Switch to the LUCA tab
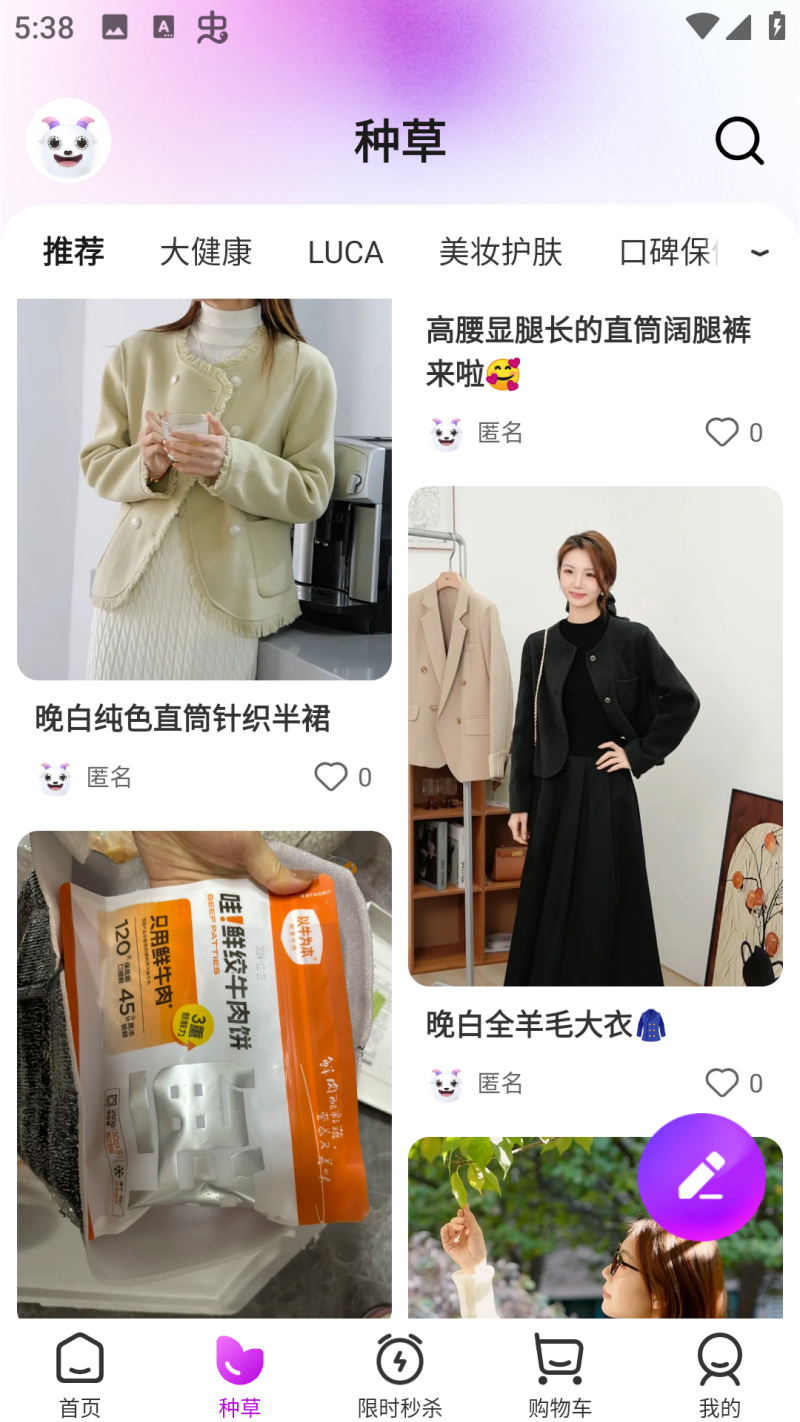Image resolution: width=800 pixels, height=1422 pixels. 345,253
